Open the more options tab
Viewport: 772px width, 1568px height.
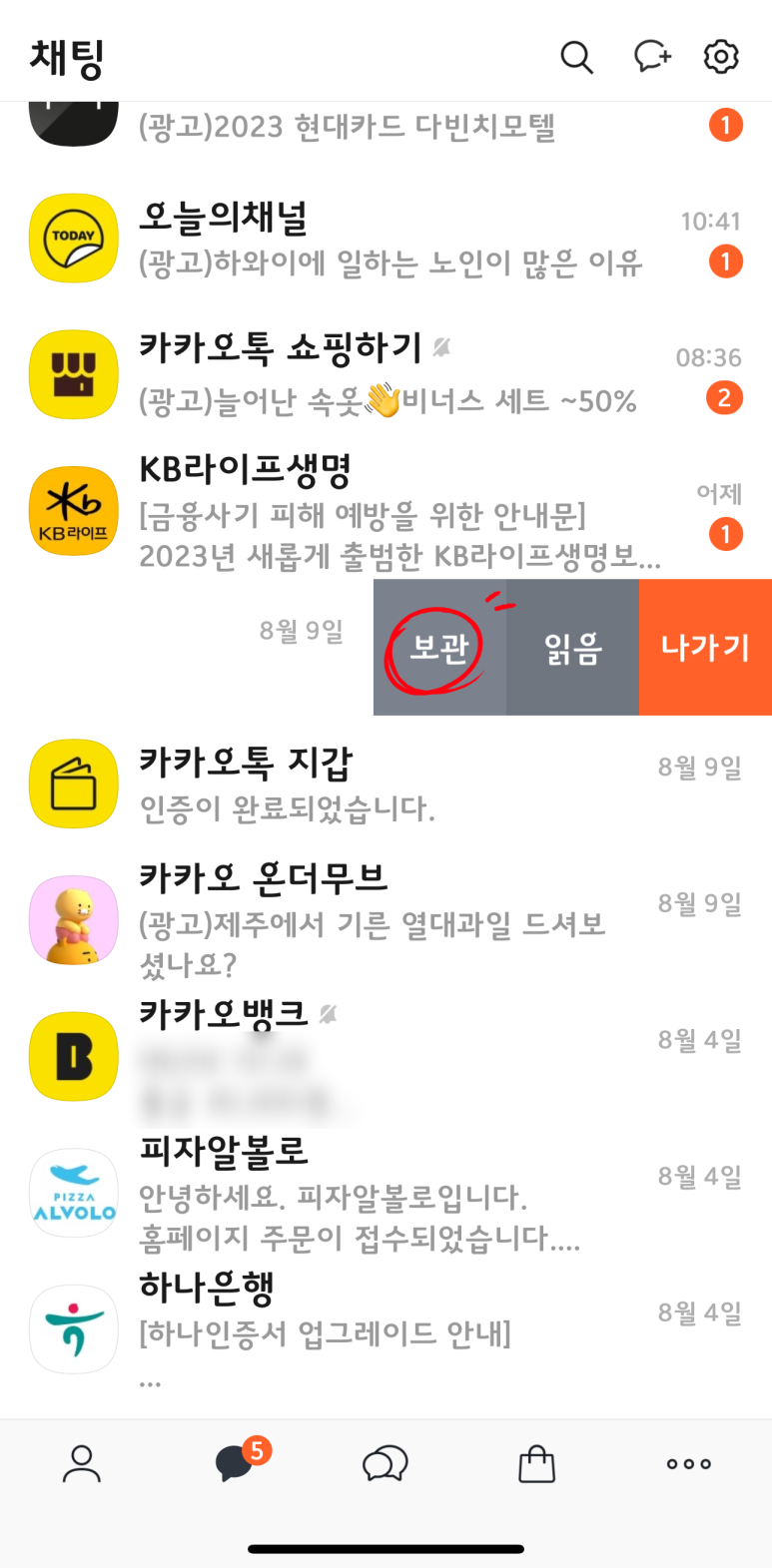[688, 1464]
